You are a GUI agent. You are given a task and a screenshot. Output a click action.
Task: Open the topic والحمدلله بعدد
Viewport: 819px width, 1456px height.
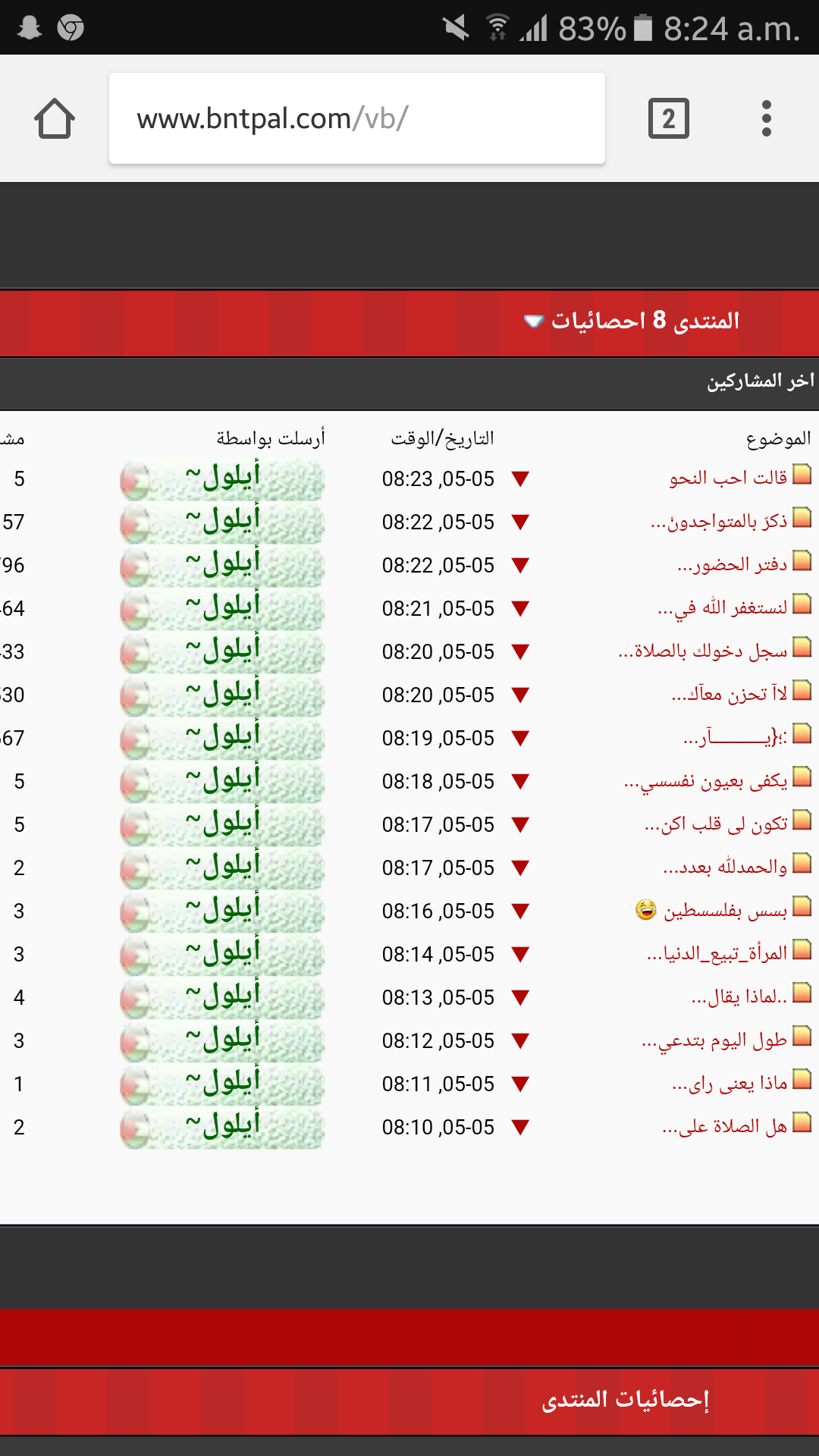(725, 867)
